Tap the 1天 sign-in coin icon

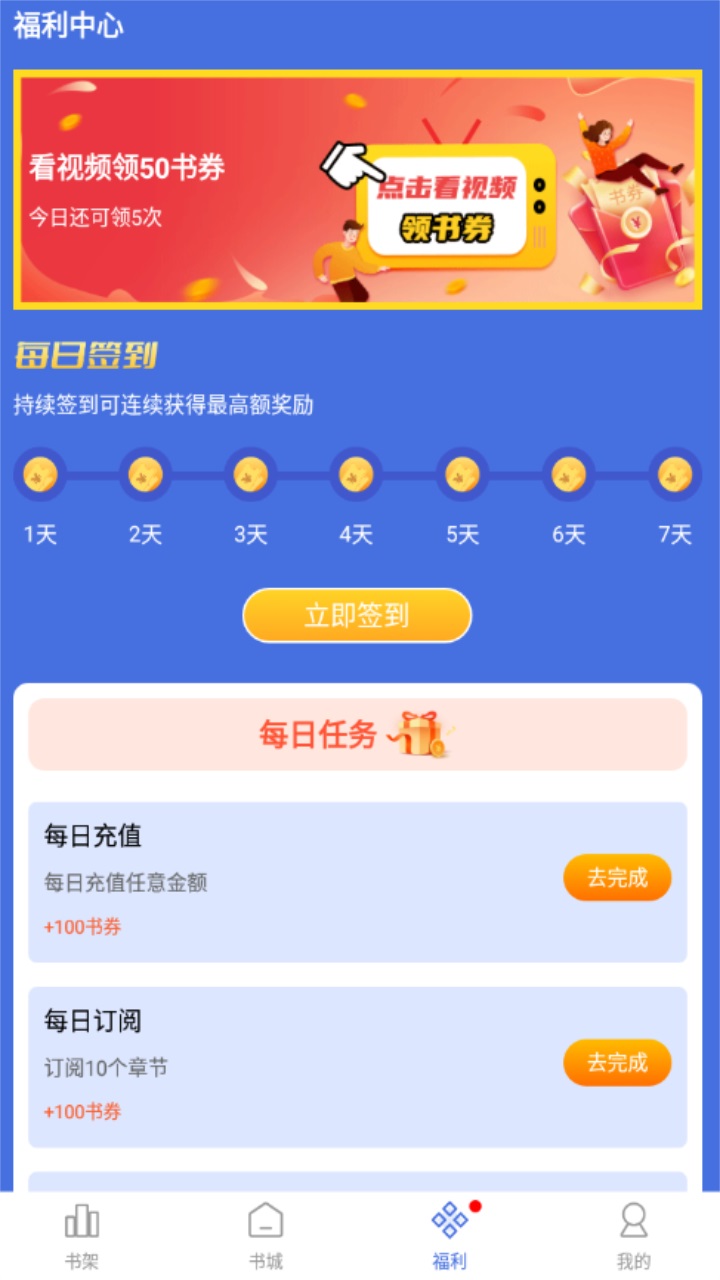(x=39, y=477)
